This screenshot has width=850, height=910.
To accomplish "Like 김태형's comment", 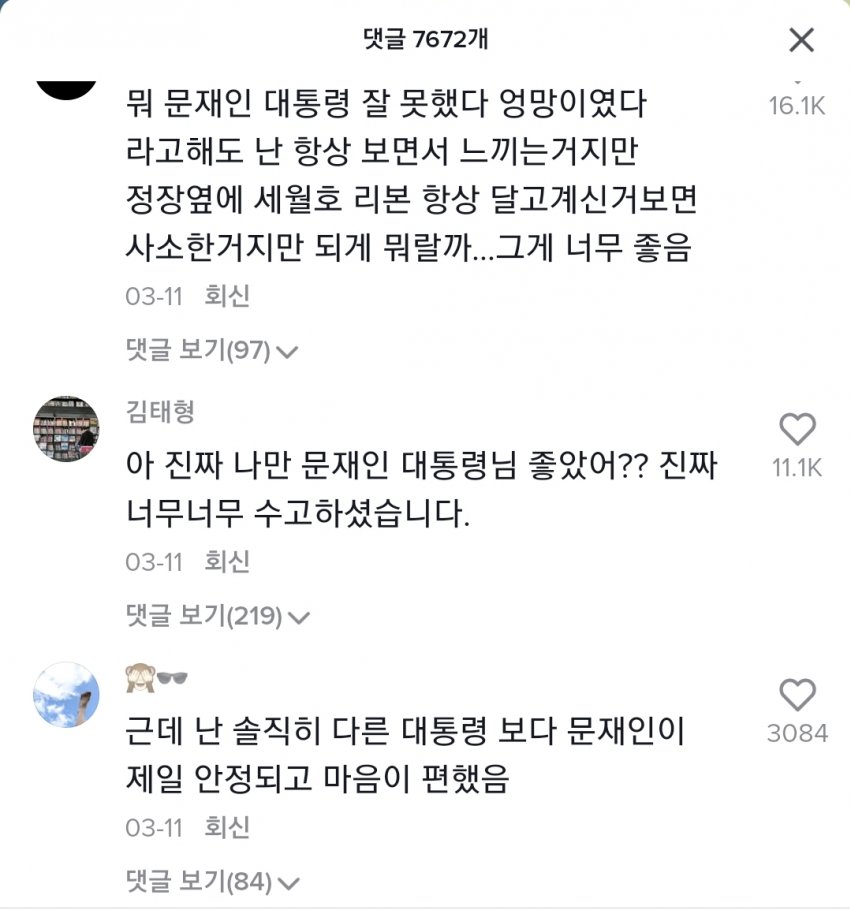I will click(797, 430).
